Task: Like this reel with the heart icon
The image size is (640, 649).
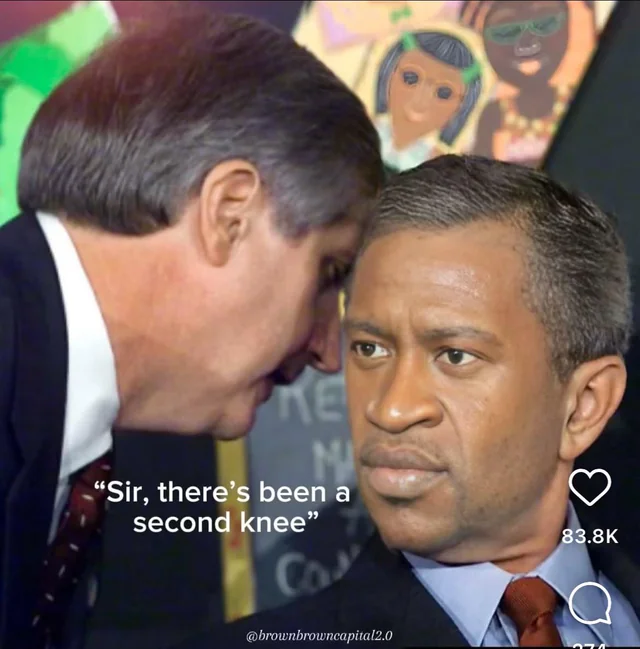Action: (x=589, y=487)
